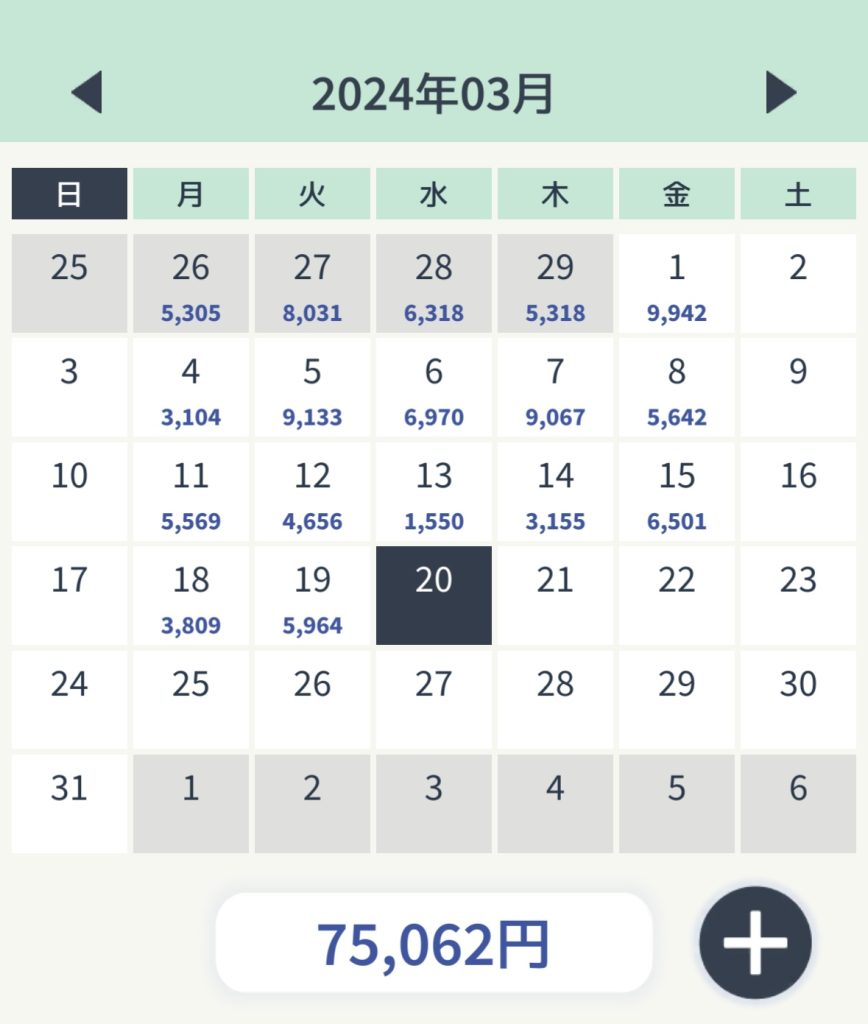This screenshot has height=1024, width=868.
Task: Go to the previous month
Action: tap(87, 94)
